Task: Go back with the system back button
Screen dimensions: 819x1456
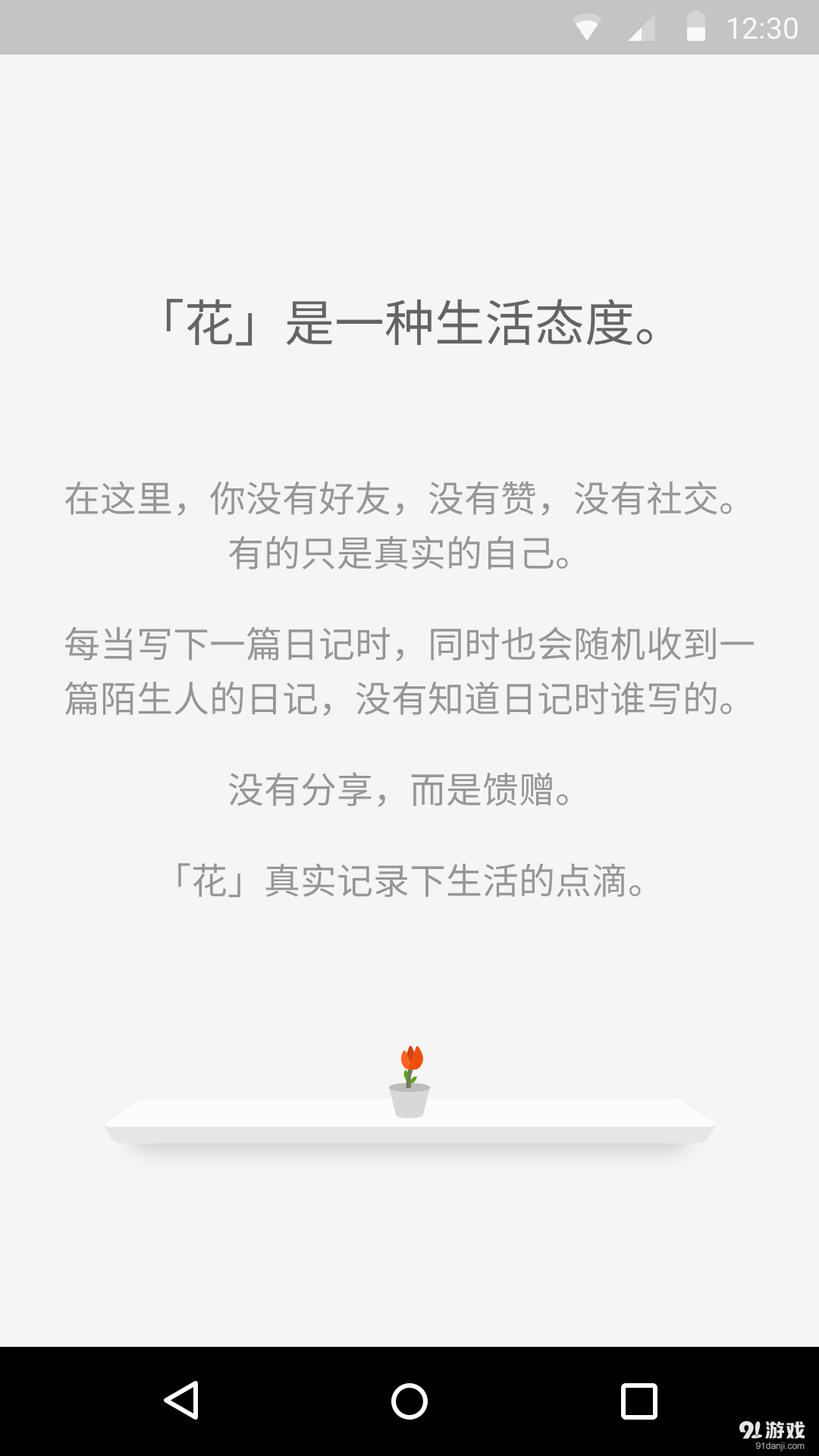Action: pyautogui.click(x=182, y=1400)
